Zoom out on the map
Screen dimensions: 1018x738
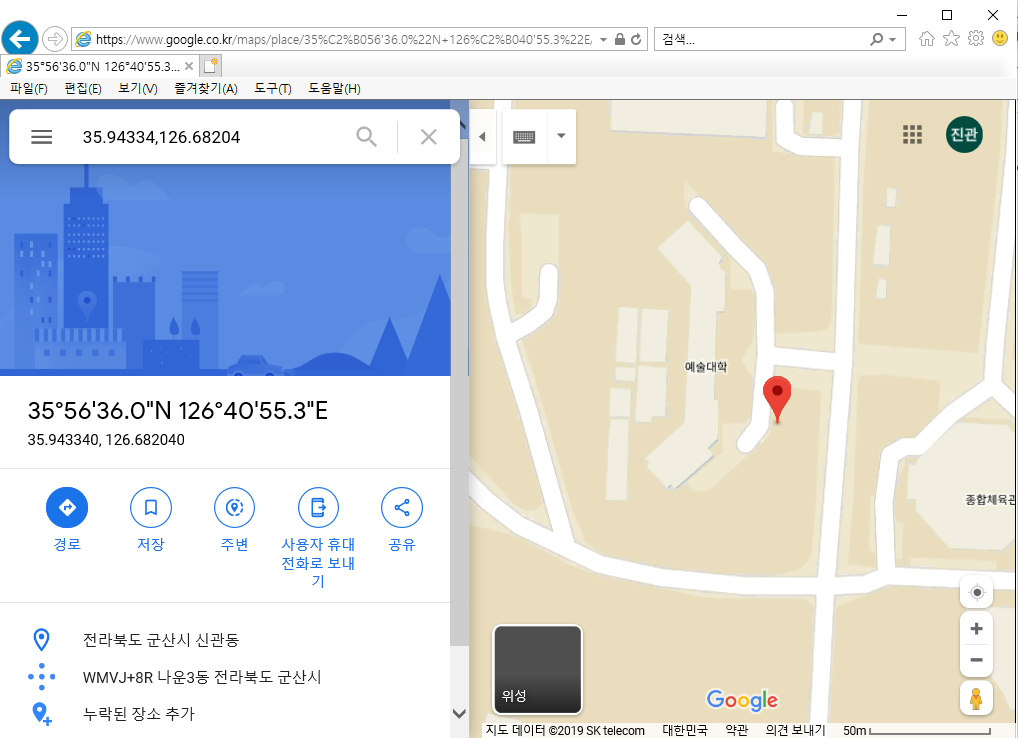point(976,659)
